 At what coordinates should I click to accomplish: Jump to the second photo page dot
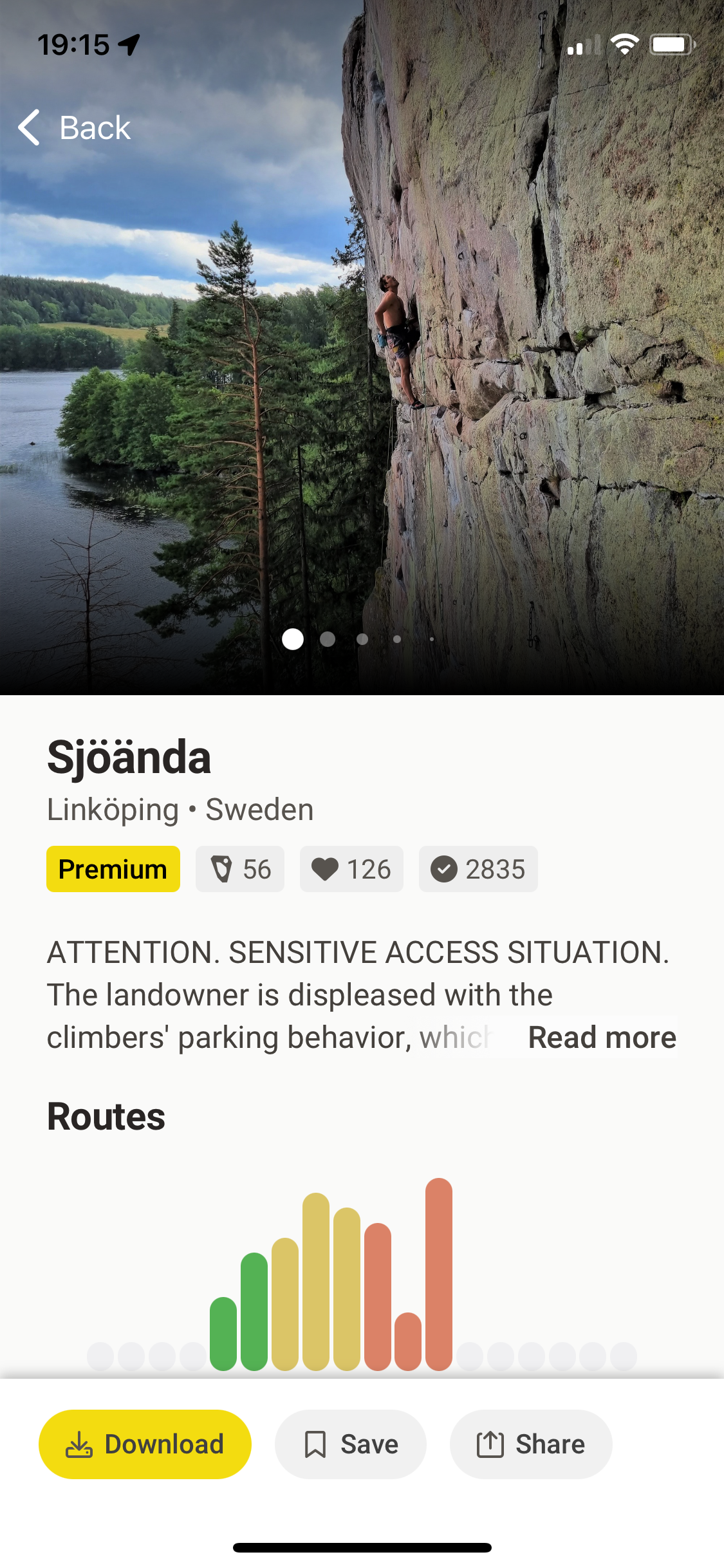coord(328,639)
